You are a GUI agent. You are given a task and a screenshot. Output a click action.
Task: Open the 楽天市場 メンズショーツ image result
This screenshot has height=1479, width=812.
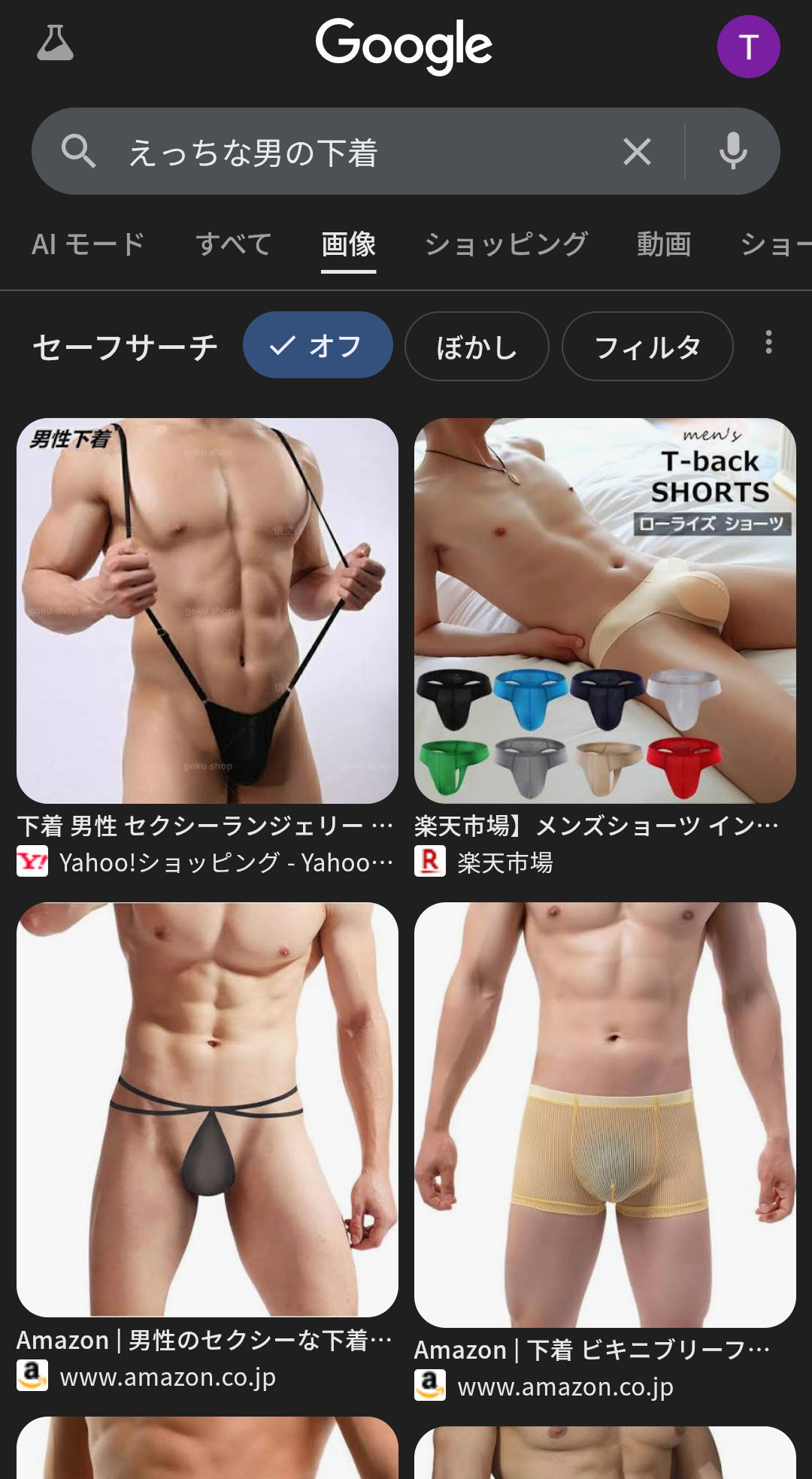point(604,611)
